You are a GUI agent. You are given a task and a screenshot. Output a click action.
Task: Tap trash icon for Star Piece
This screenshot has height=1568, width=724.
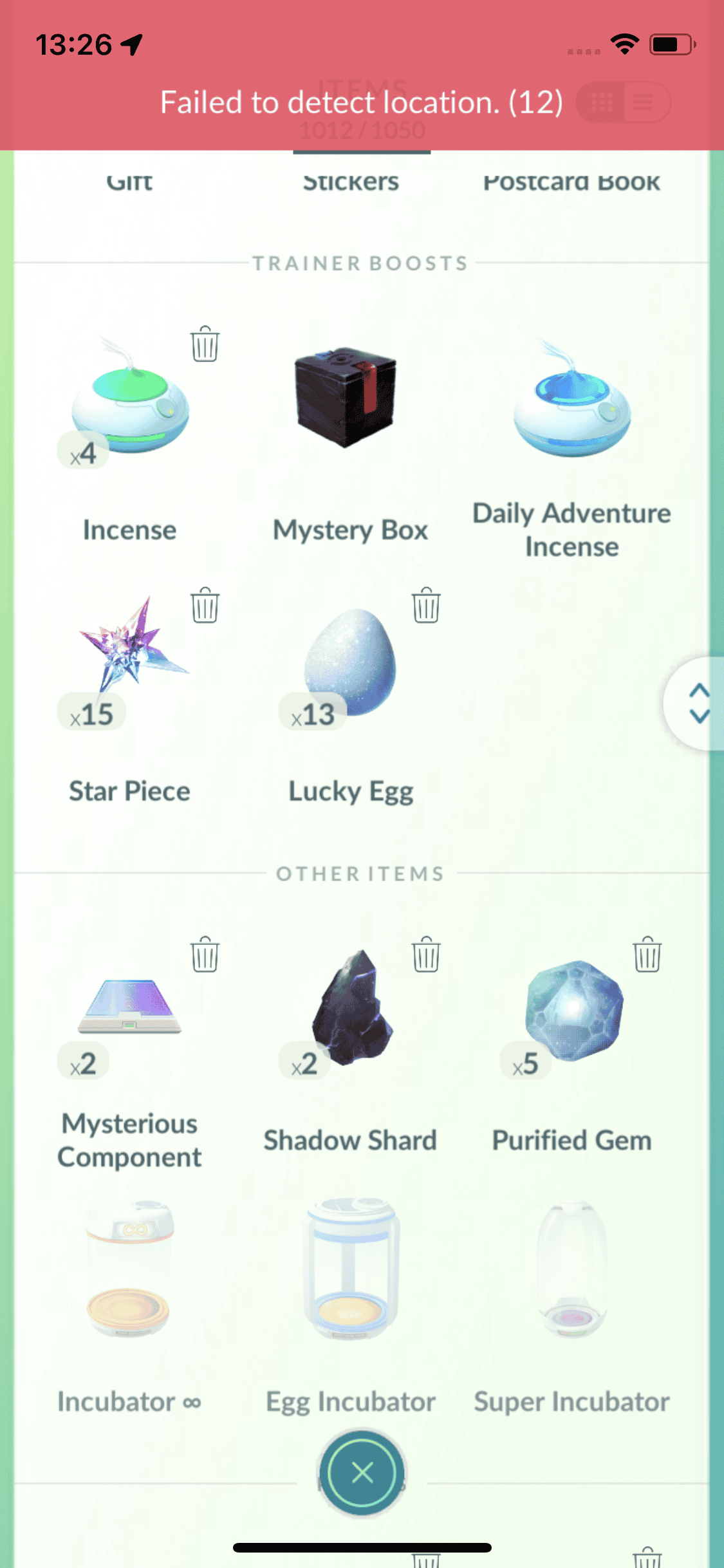205,606
